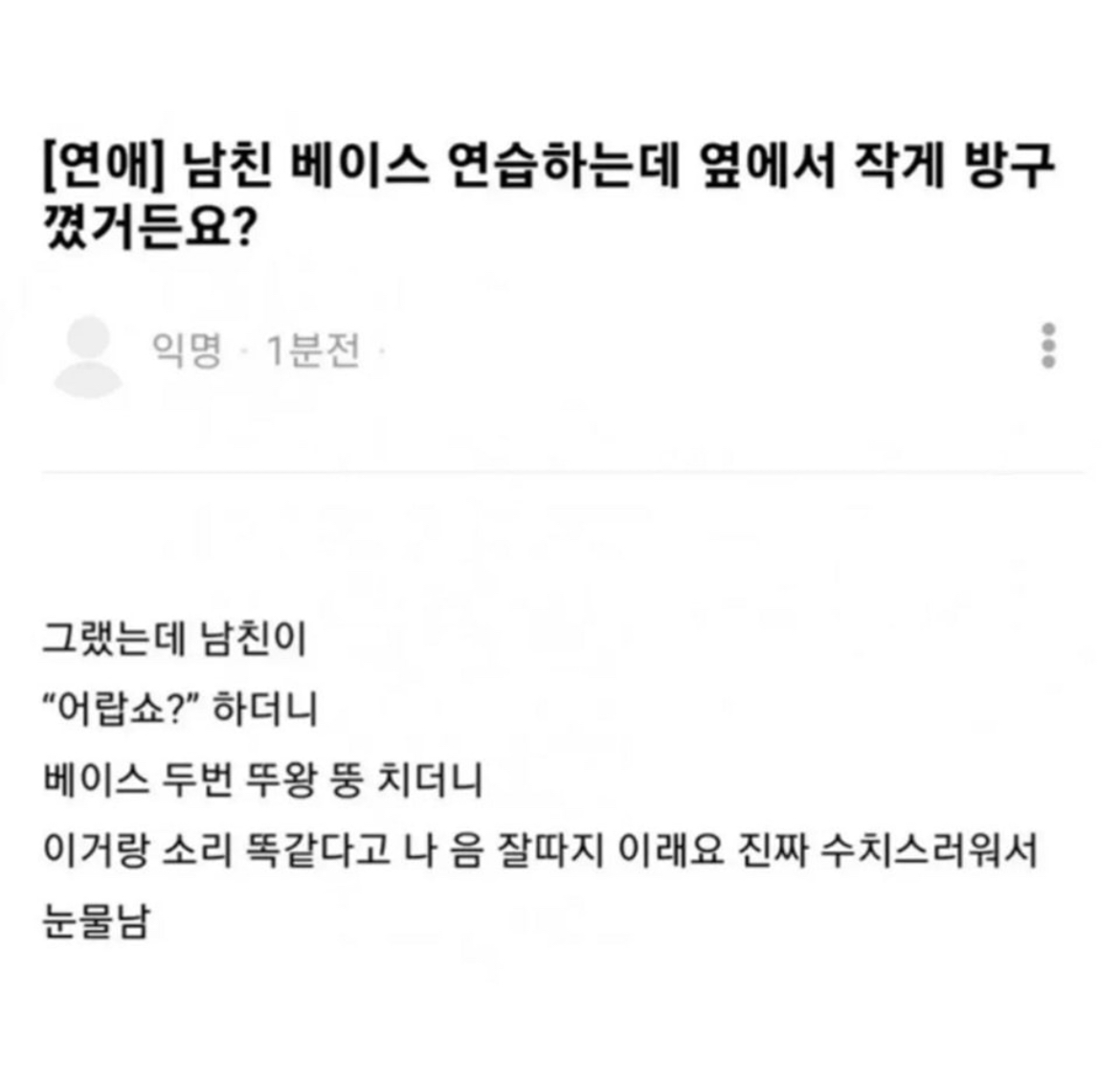
Task: Open the post's three-dot overflow menu
Action: click(x=1048, y=346)
